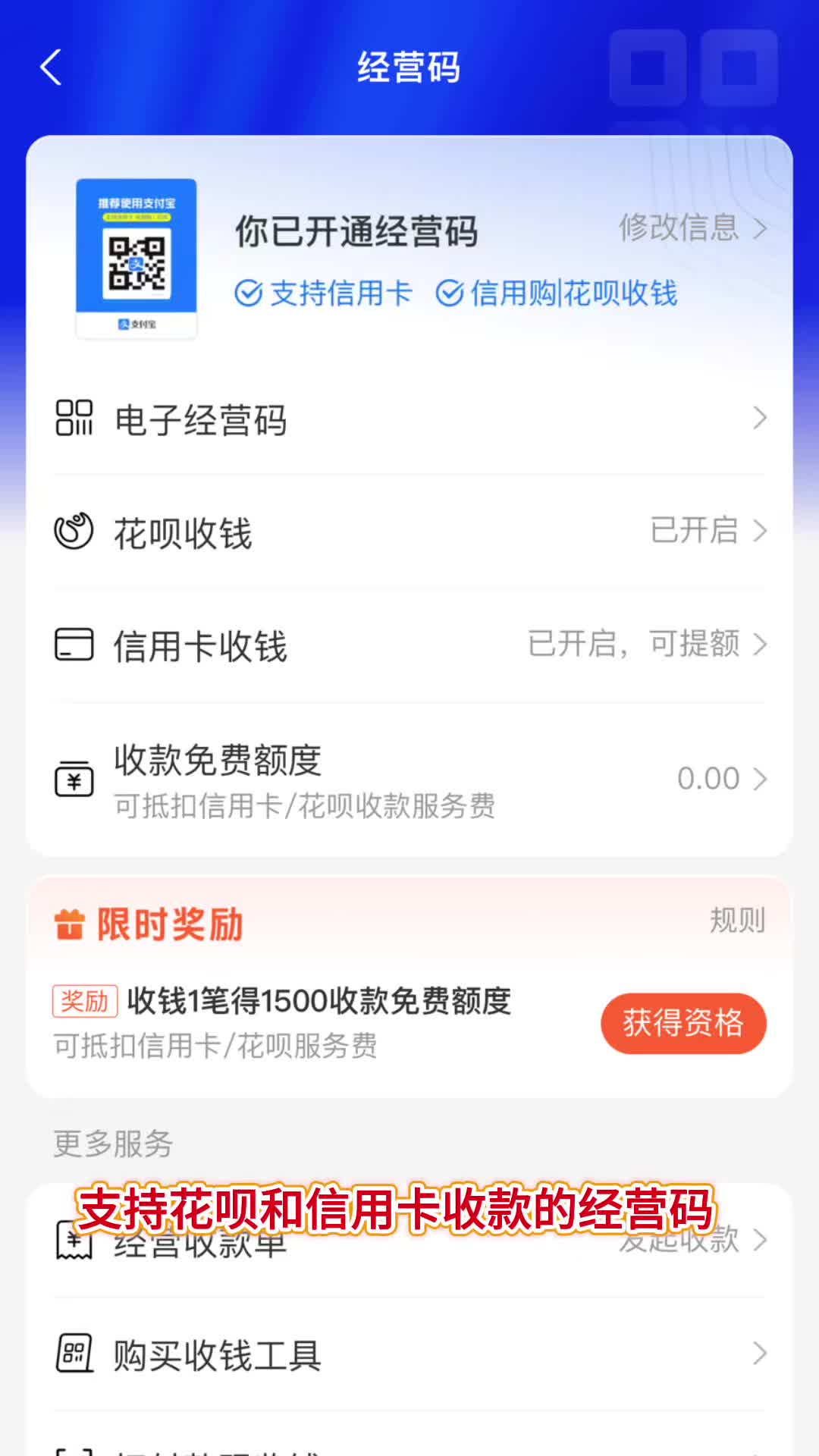The height and width of the screenshot is (1456, 819).
Task: Select the 花呗收钱 spiral icon
Action: [74, 531]
